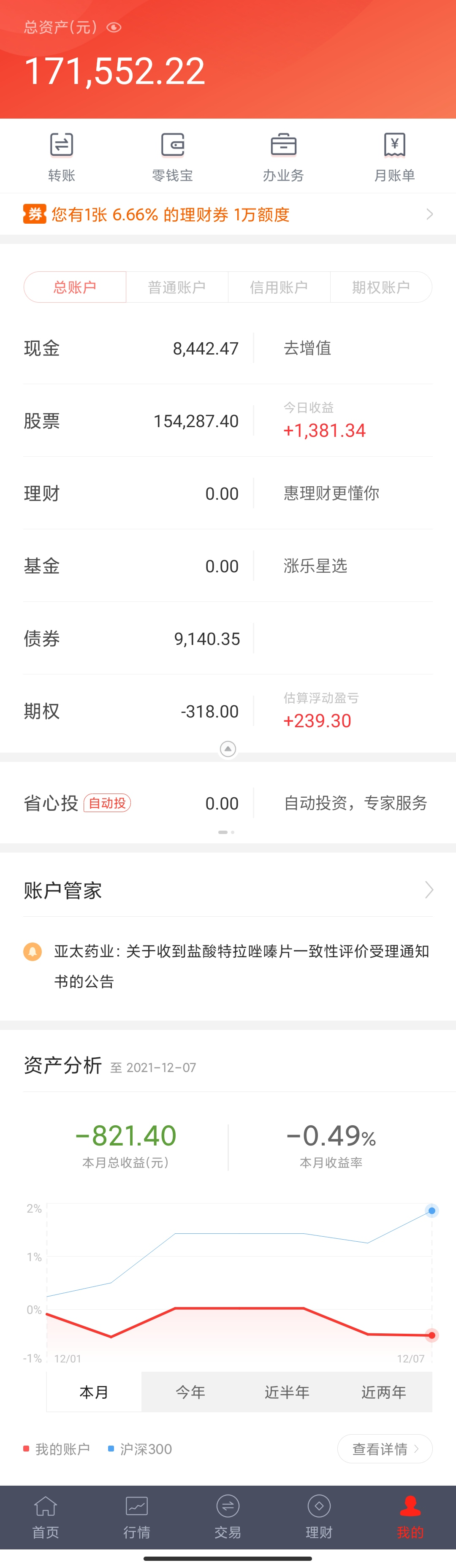This screenshot has width=456, height=1568.
Task: Show 近半年 asset chart
Action: (x=287, y=1392)
